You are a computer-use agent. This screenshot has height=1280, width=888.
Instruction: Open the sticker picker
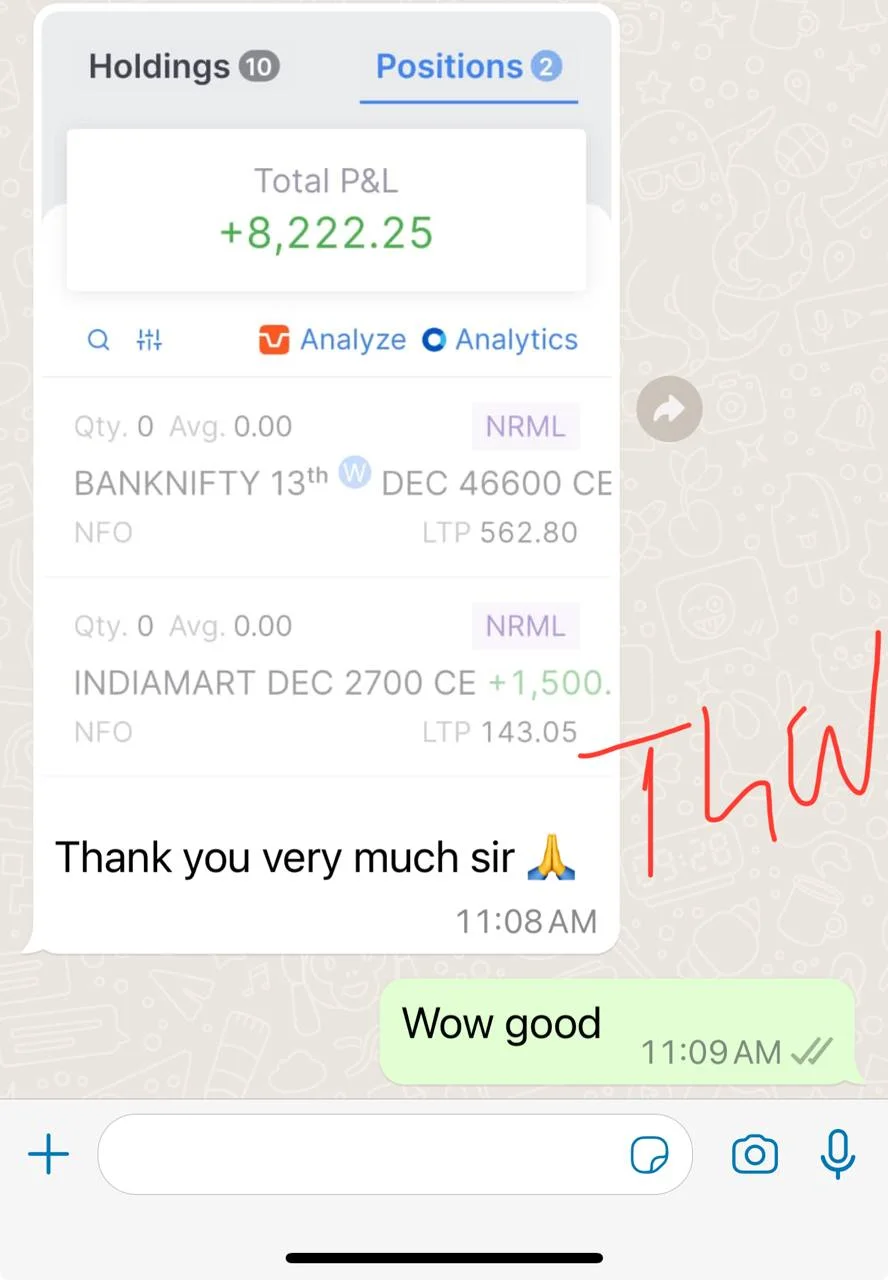click(650, 1156)
